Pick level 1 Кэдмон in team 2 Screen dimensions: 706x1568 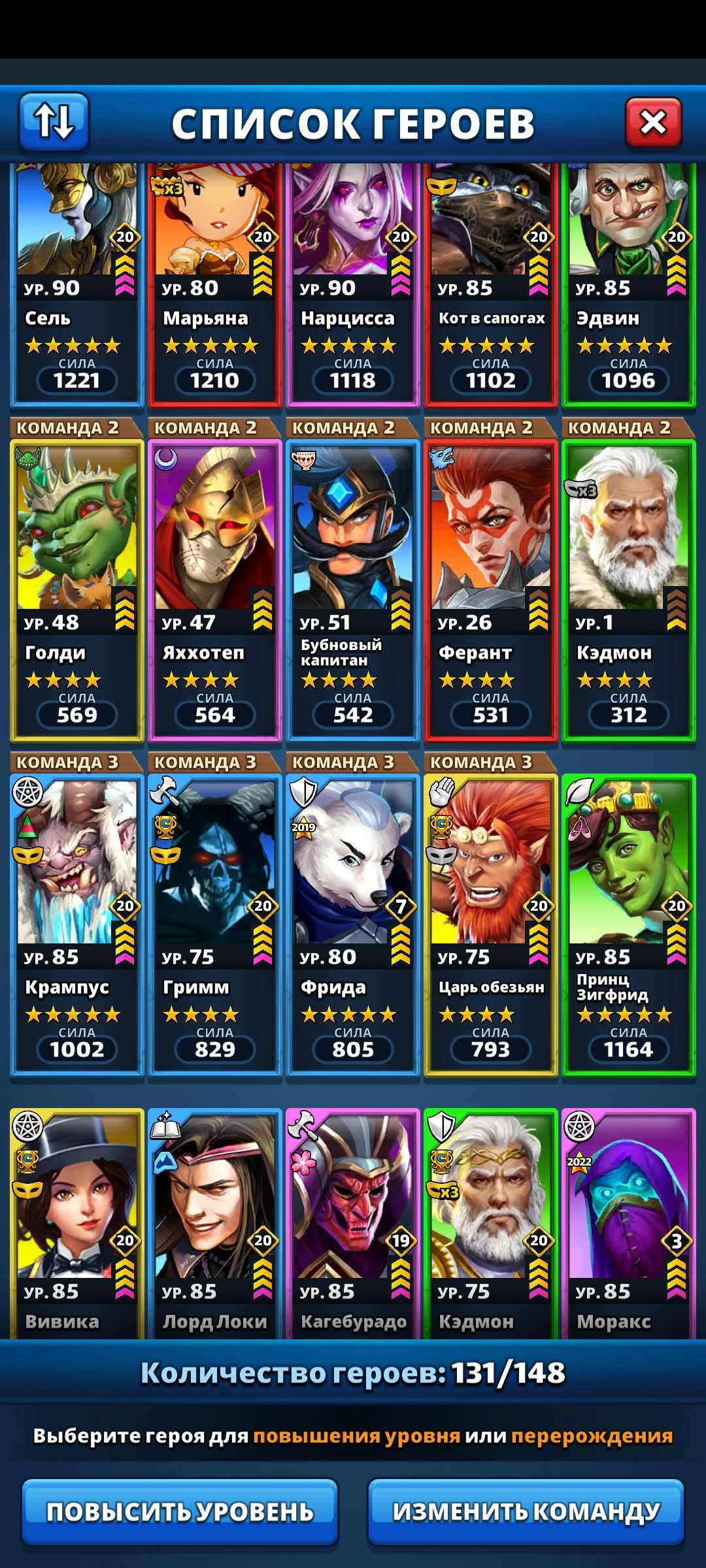tap(628, 588)
